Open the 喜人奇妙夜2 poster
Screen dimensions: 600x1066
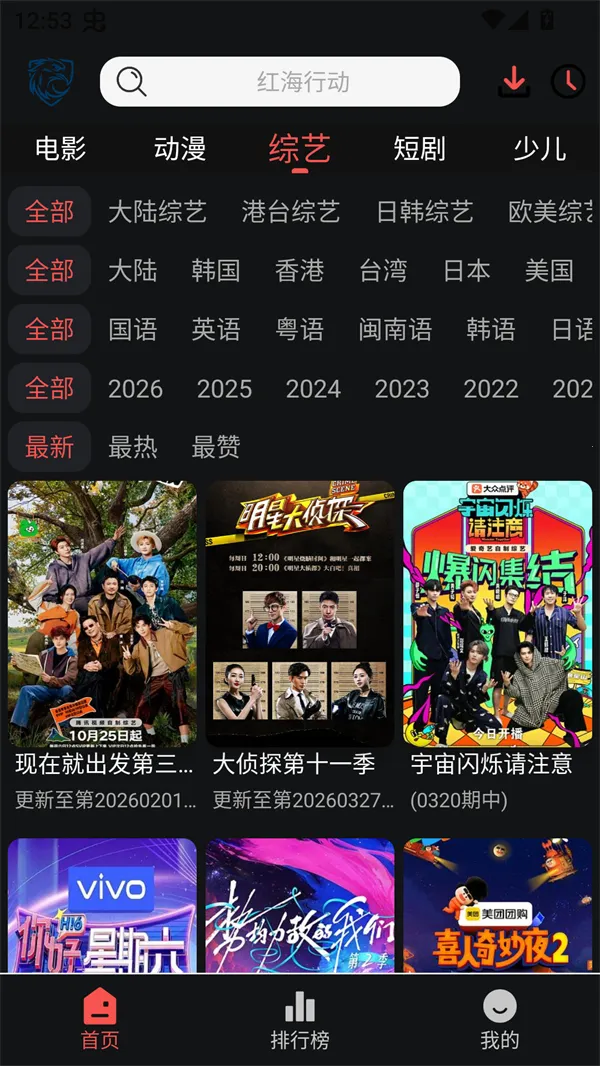497,905
